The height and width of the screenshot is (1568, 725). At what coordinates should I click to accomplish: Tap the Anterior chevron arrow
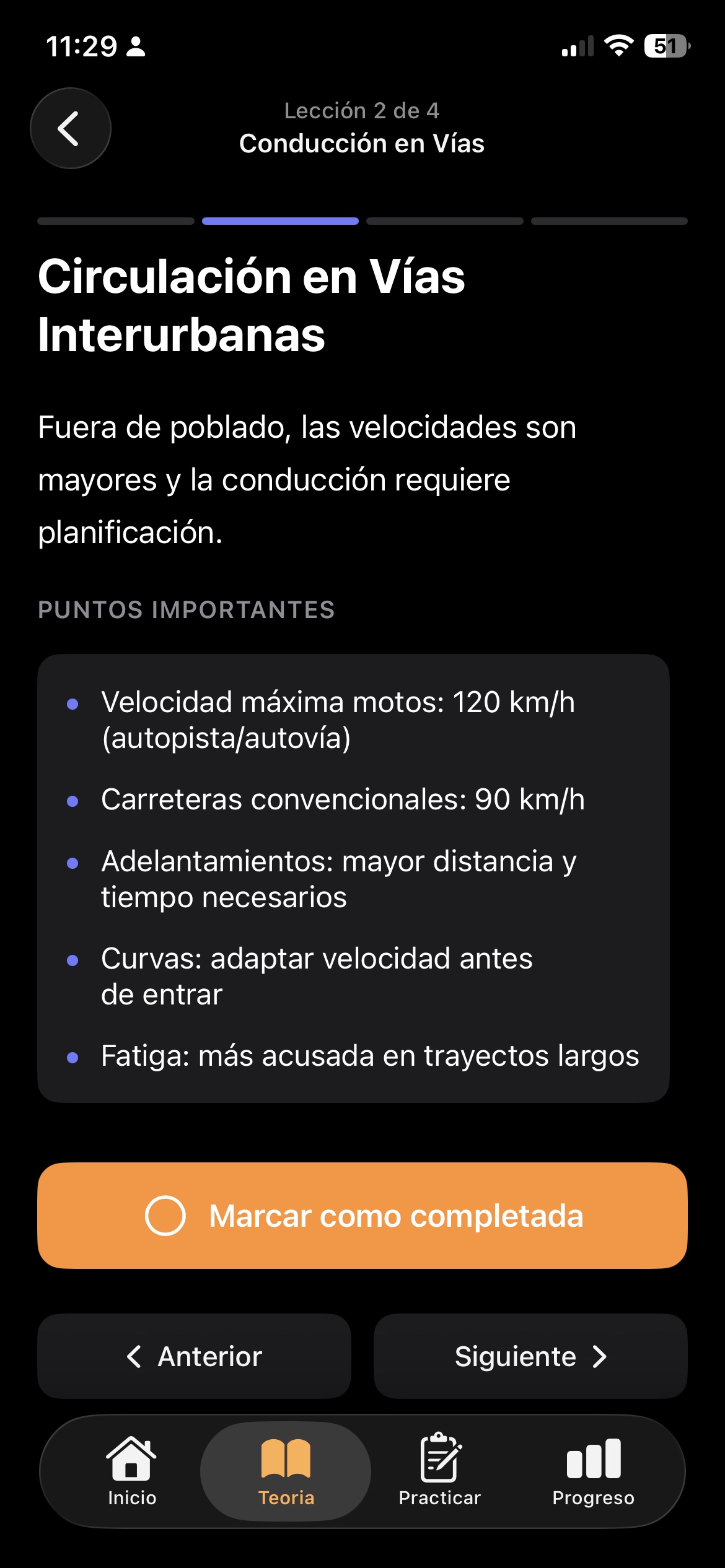(133, 1357)
